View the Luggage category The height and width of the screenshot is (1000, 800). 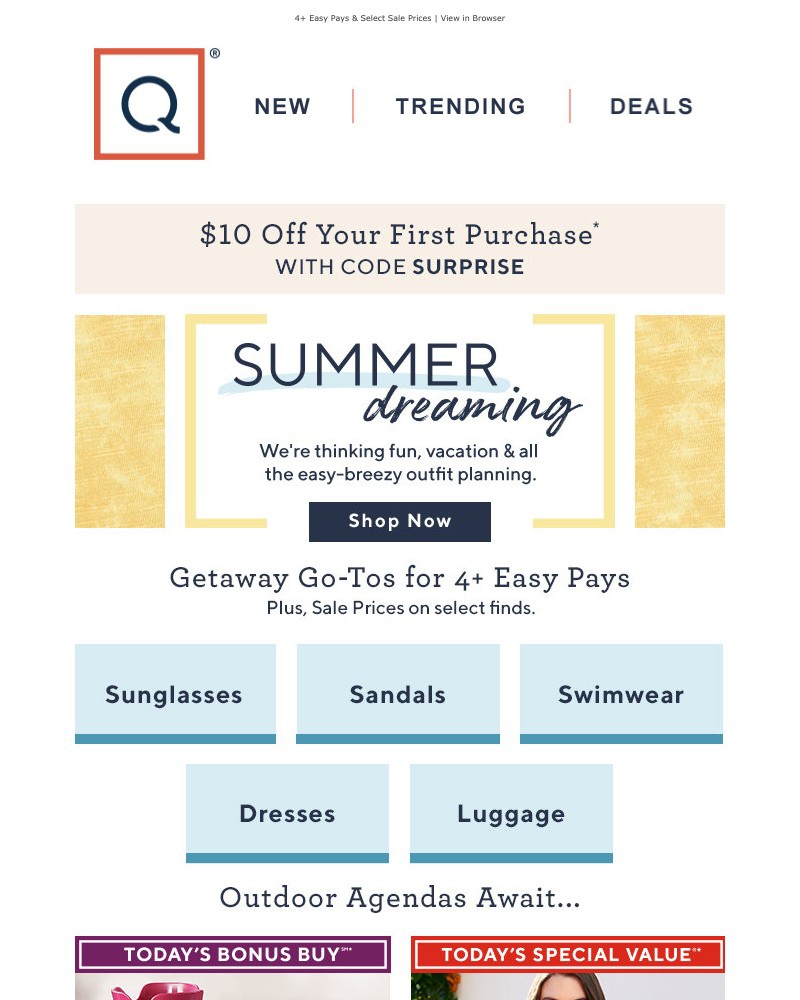511,813
